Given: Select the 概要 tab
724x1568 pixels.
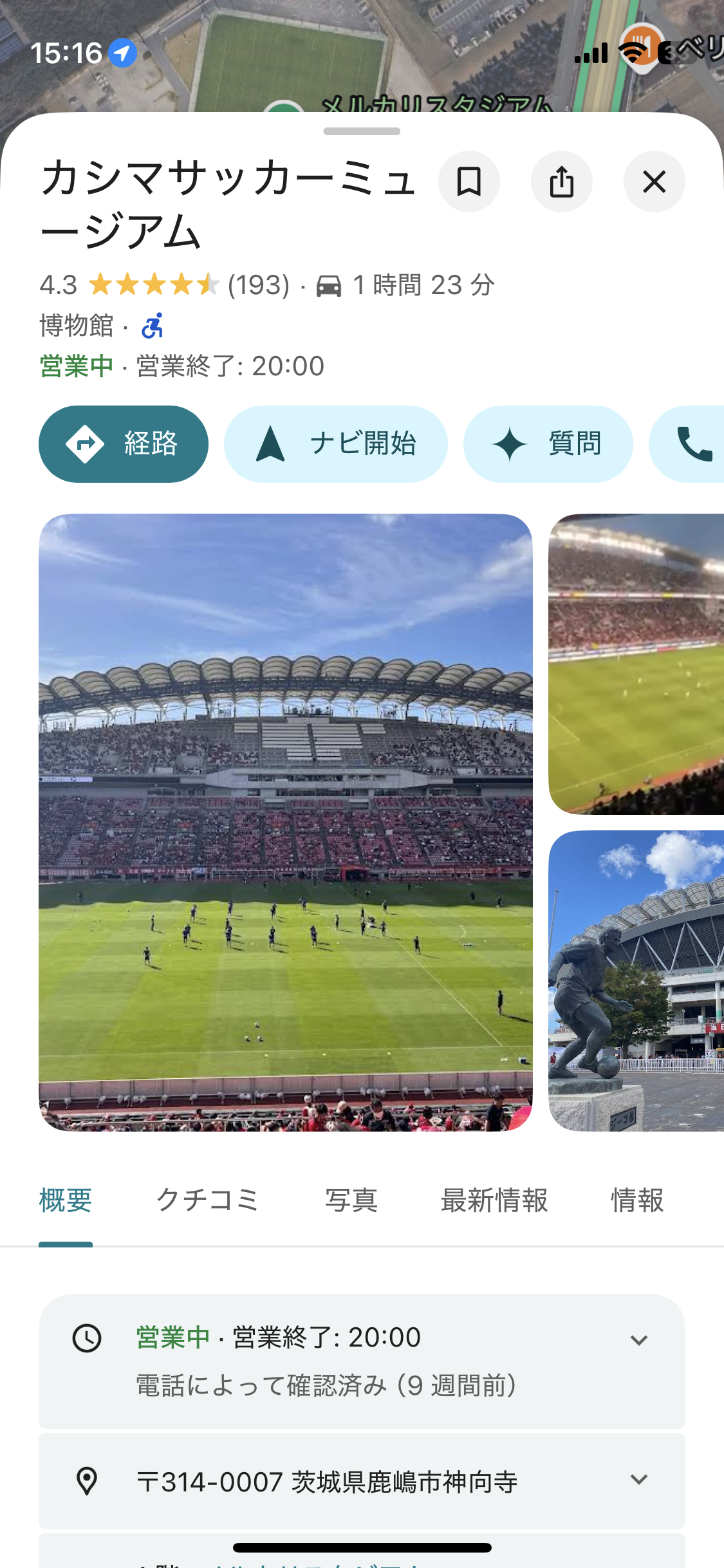Looking at the screenshot, I should coord(66,1200).
